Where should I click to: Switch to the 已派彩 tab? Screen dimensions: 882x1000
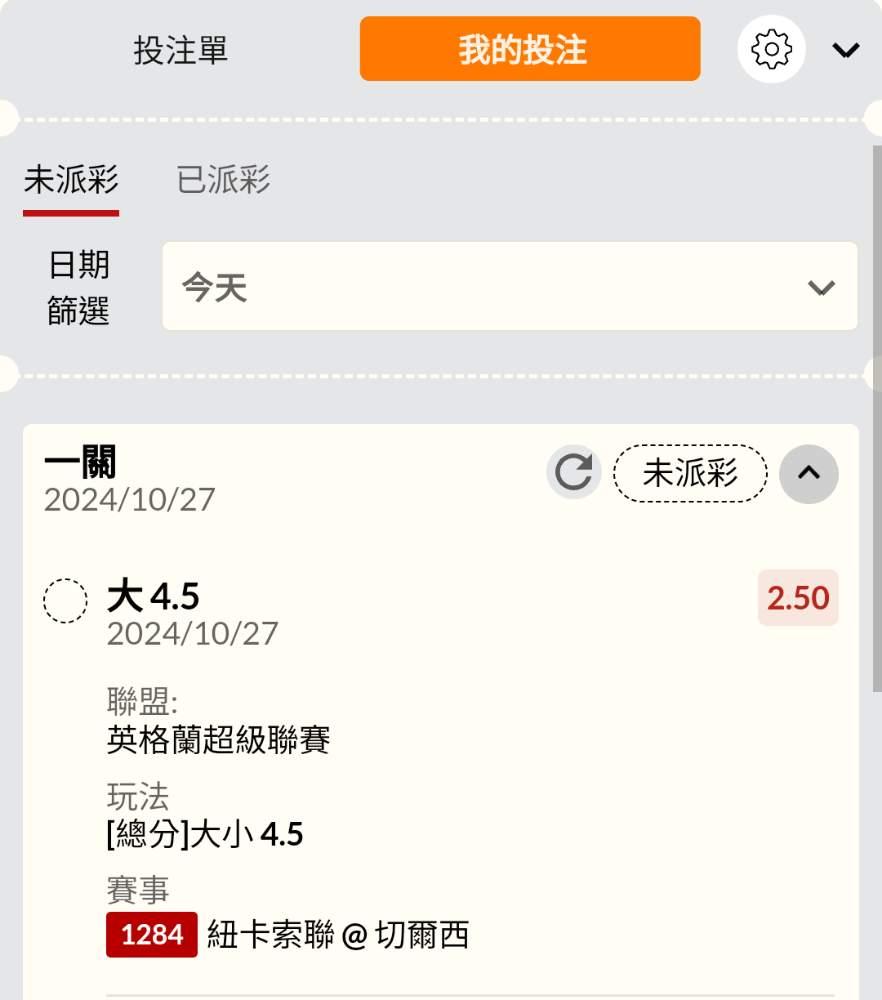click(x=223, y=180)
